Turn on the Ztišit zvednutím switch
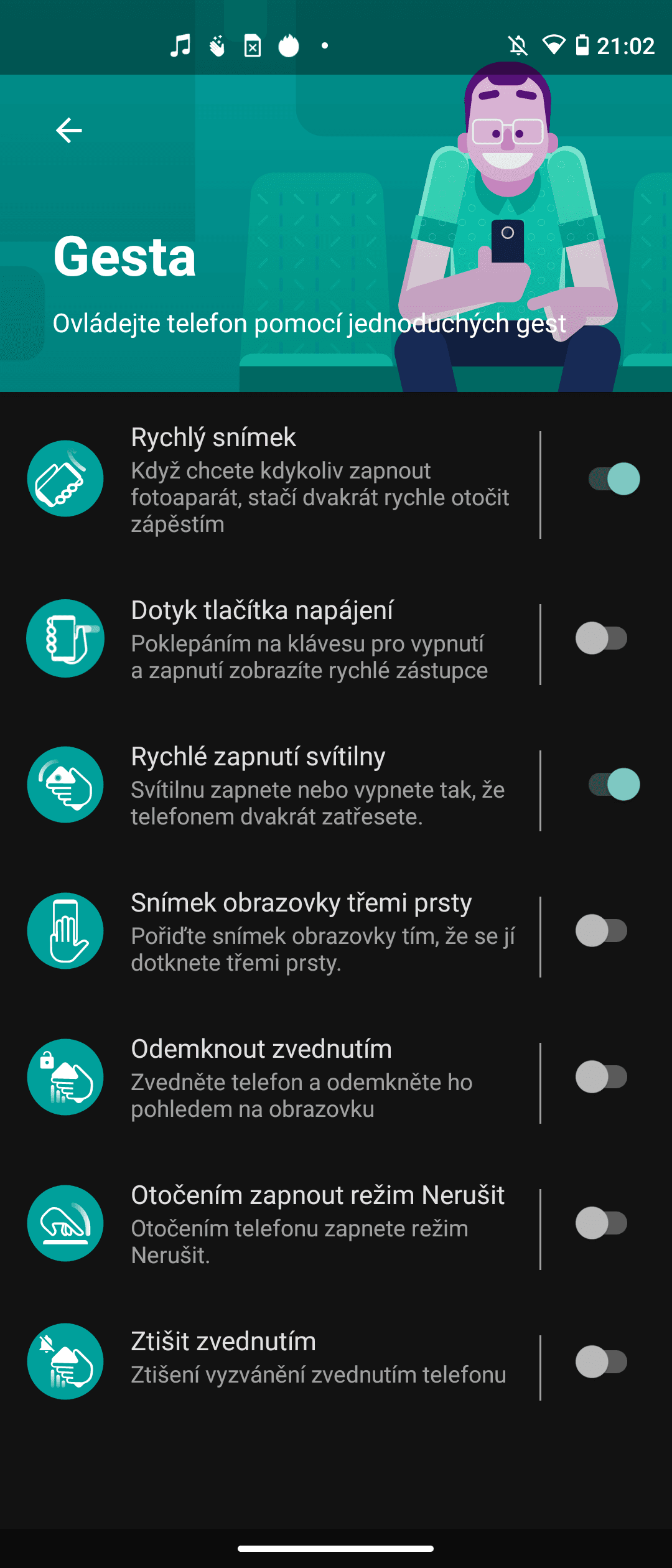This screenshot has height=1568, width=672. point(601,1361)
